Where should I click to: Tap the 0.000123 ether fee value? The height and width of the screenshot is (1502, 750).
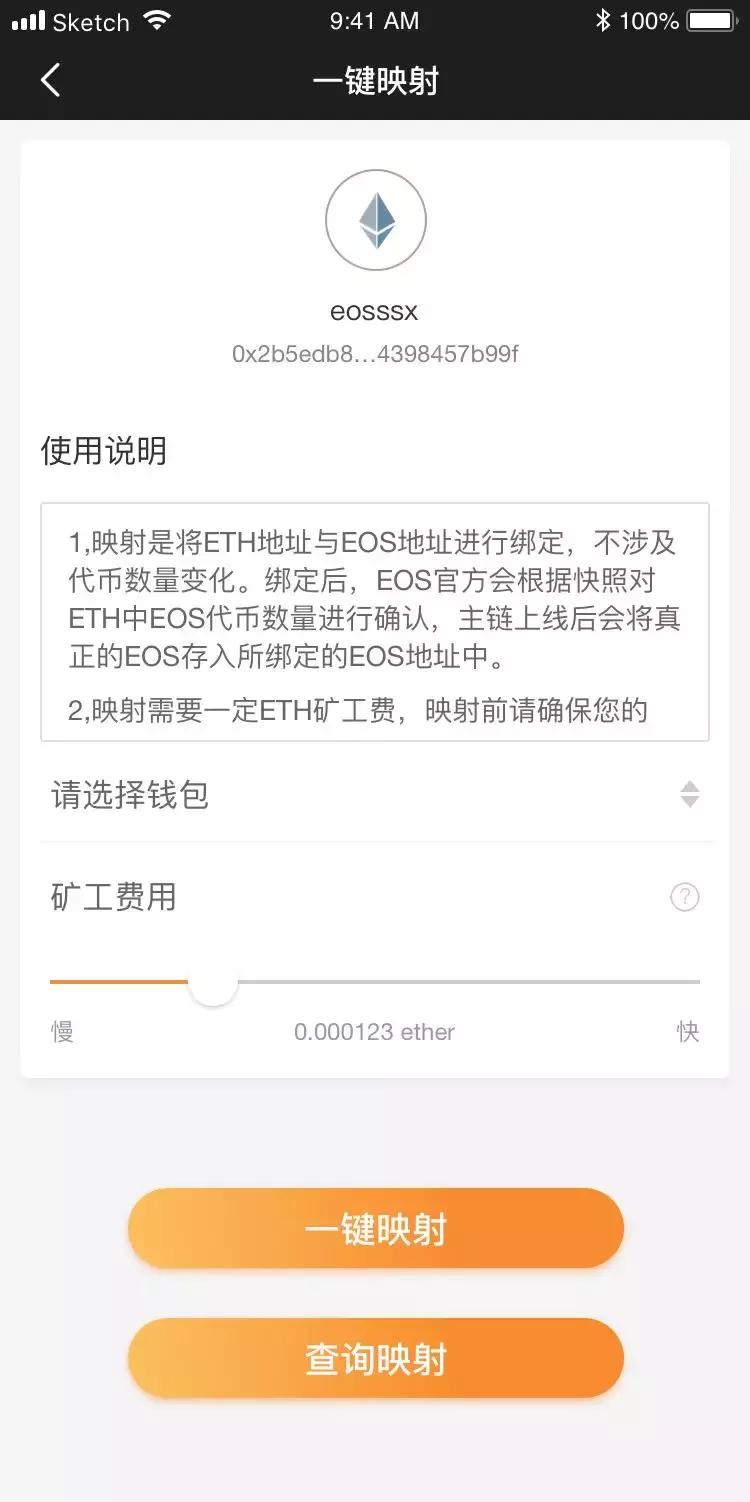375,1031
